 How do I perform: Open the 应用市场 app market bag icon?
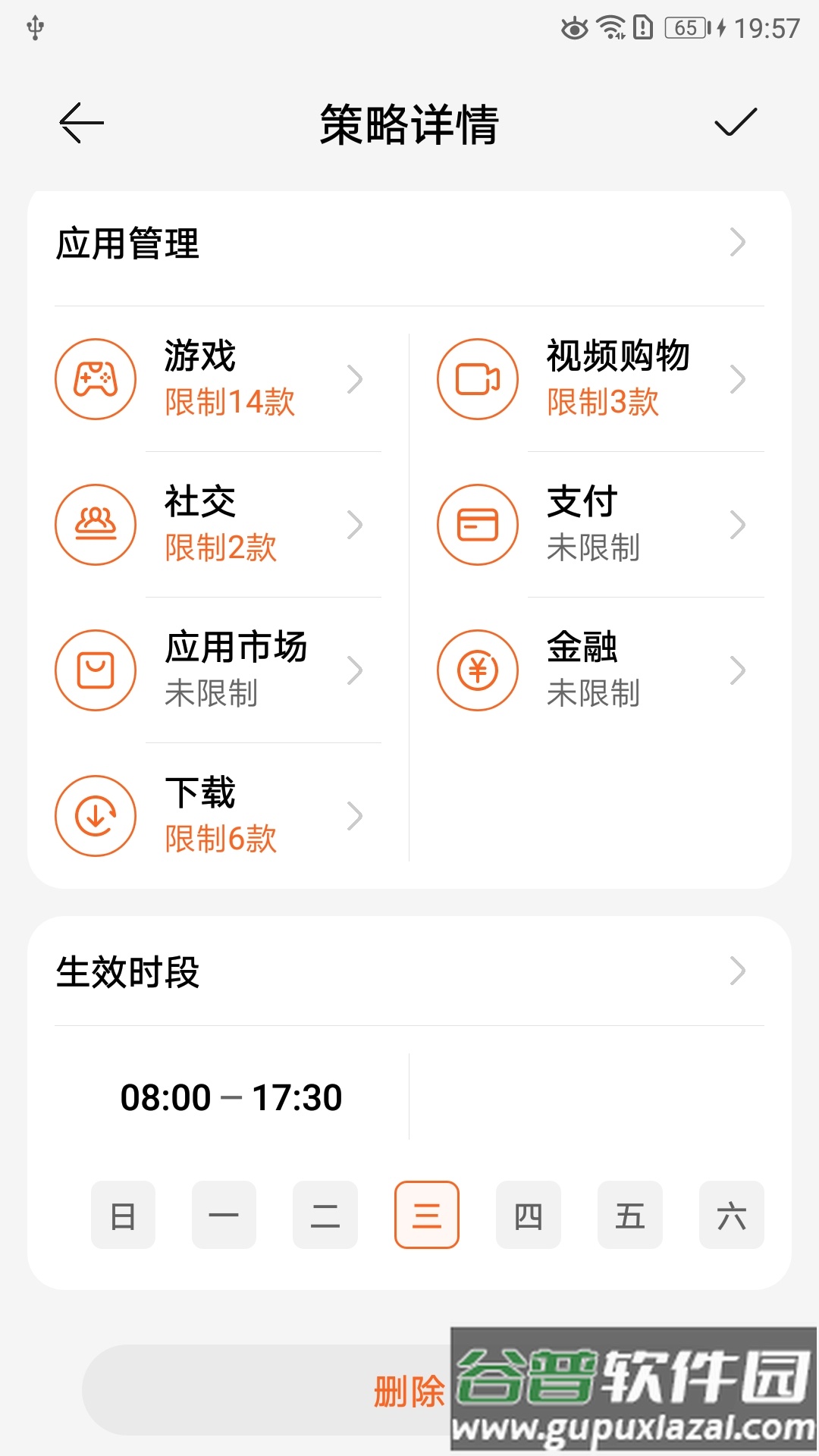(x=95, y=670)
